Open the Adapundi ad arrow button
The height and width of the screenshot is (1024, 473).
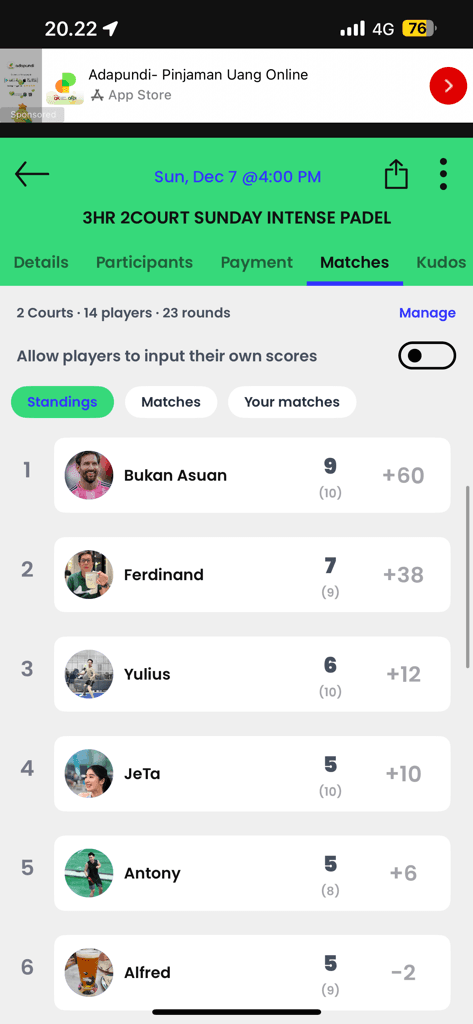tap(448, 86)
